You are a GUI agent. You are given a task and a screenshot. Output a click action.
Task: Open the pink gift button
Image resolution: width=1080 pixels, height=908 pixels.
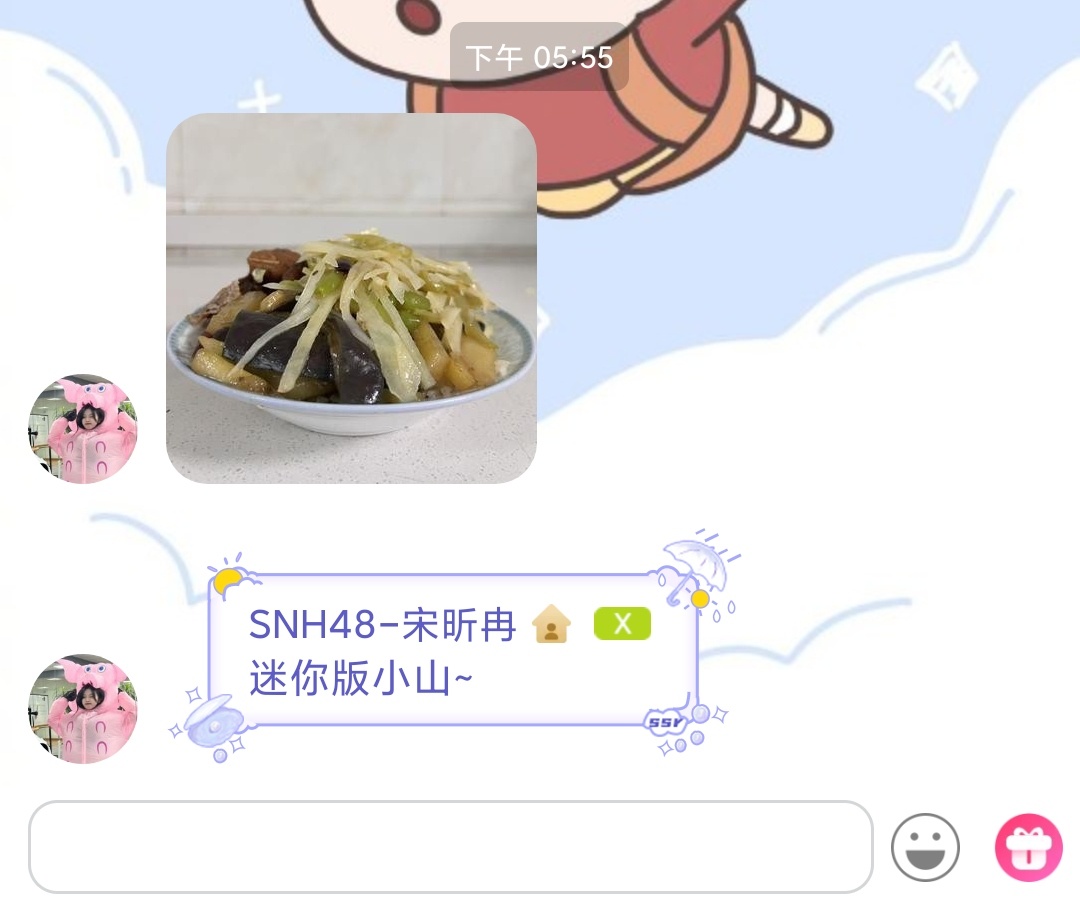click(1028, 847)
